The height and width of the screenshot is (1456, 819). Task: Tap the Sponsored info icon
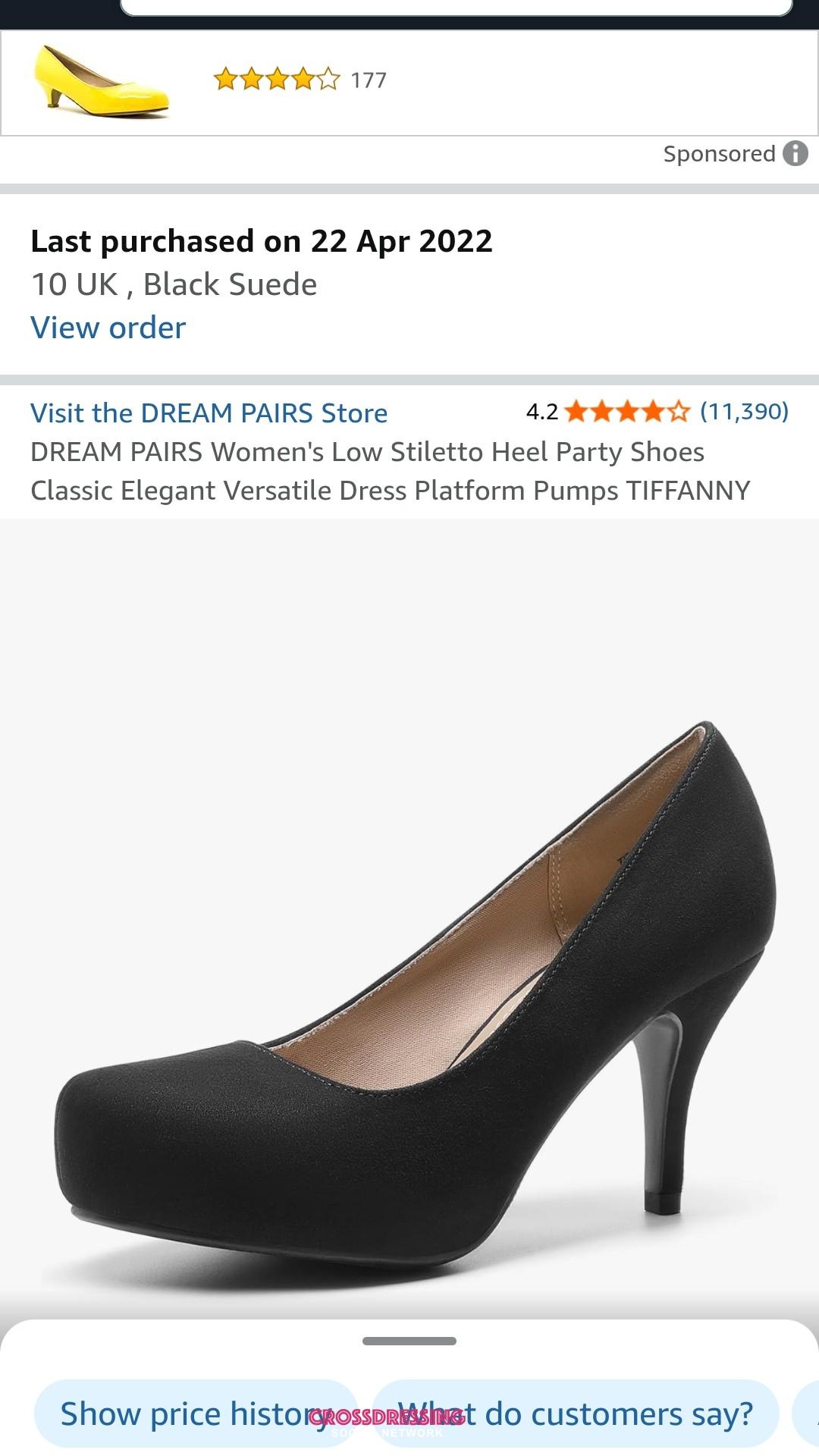click(x=795, y=153)
